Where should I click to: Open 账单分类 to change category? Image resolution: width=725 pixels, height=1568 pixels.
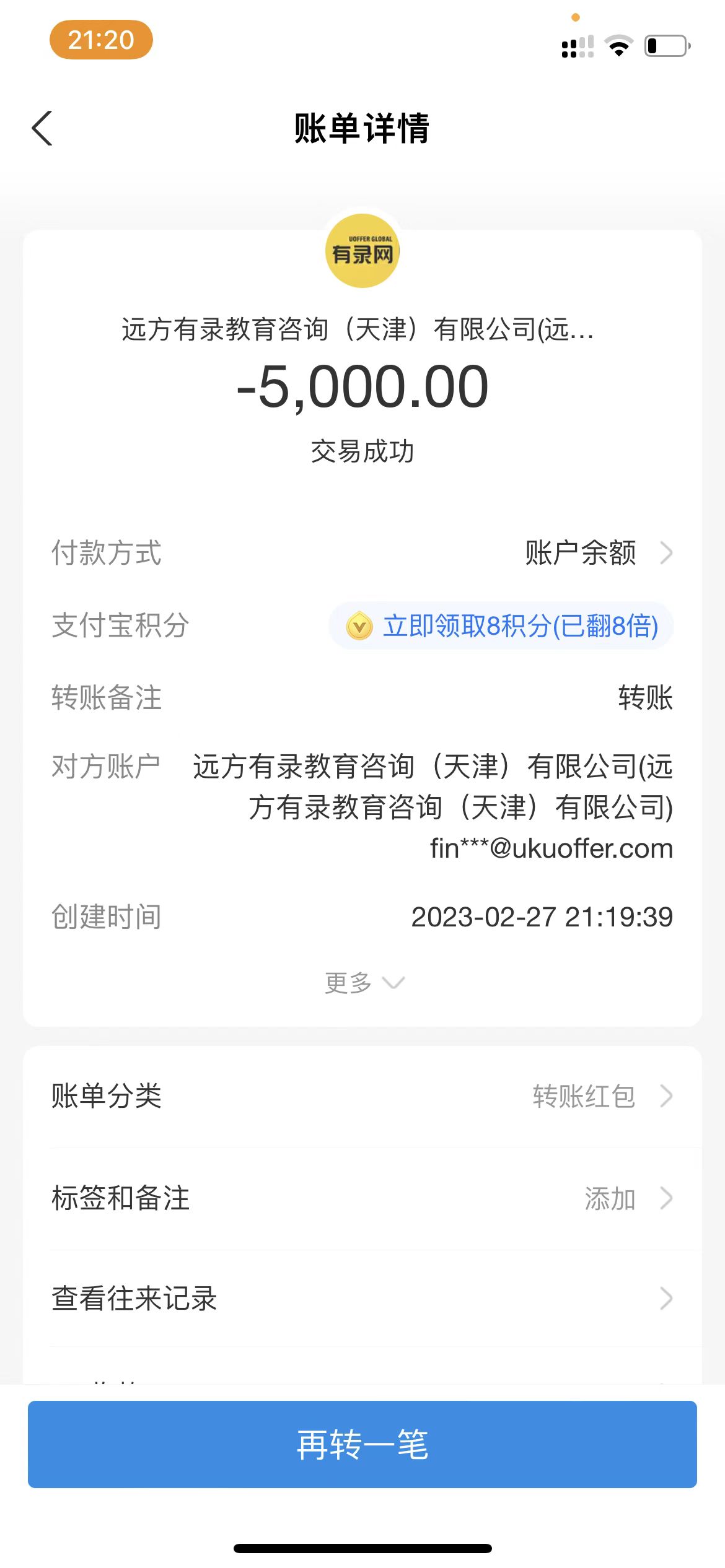click(x=362, y=1095)
